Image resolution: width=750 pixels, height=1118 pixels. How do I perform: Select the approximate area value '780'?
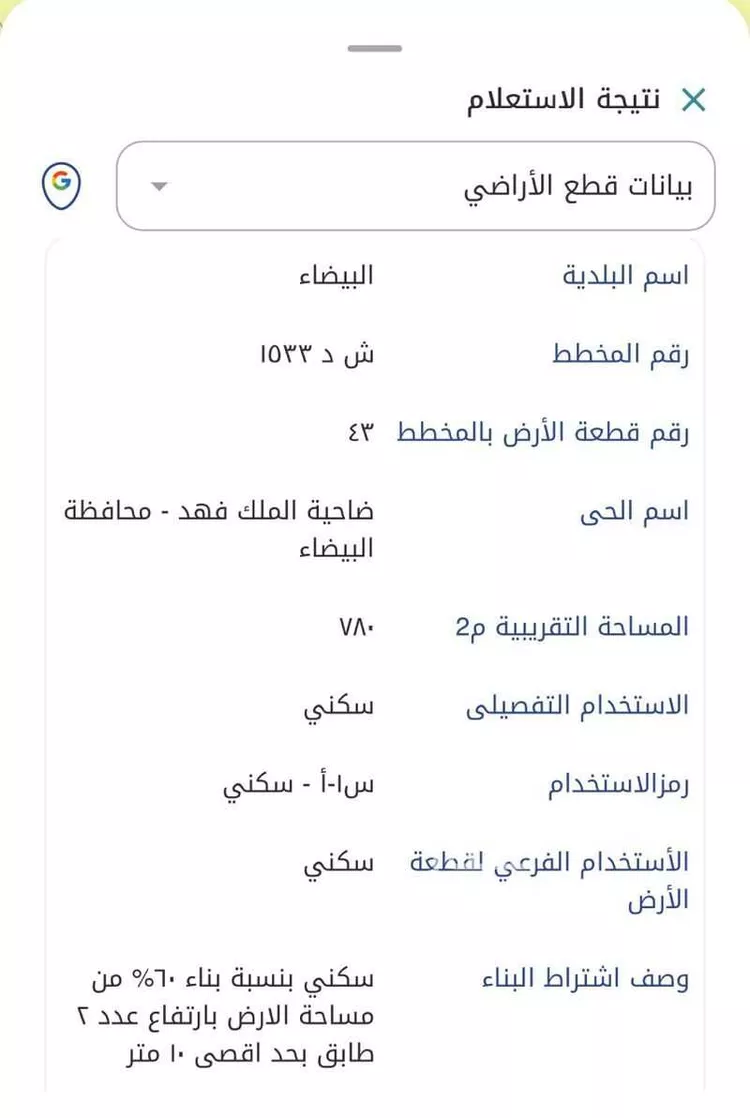tap(354, 628)
